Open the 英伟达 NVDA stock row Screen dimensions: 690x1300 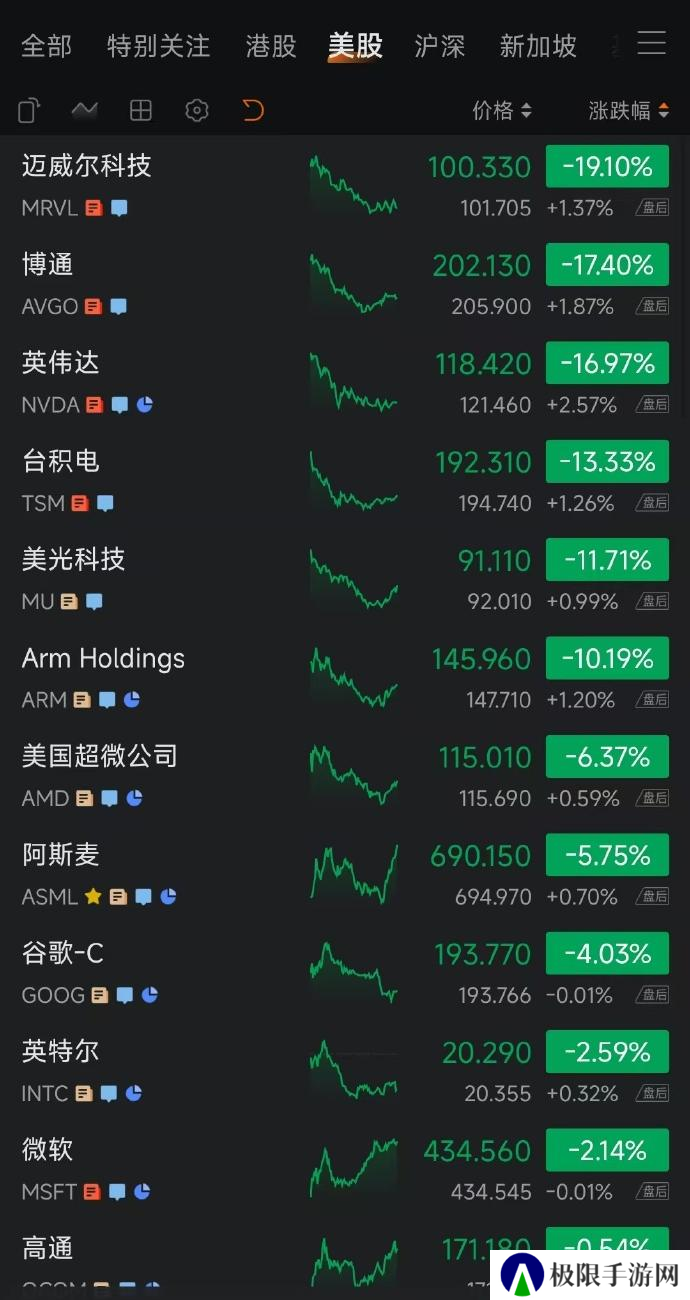tap(345, 382)
